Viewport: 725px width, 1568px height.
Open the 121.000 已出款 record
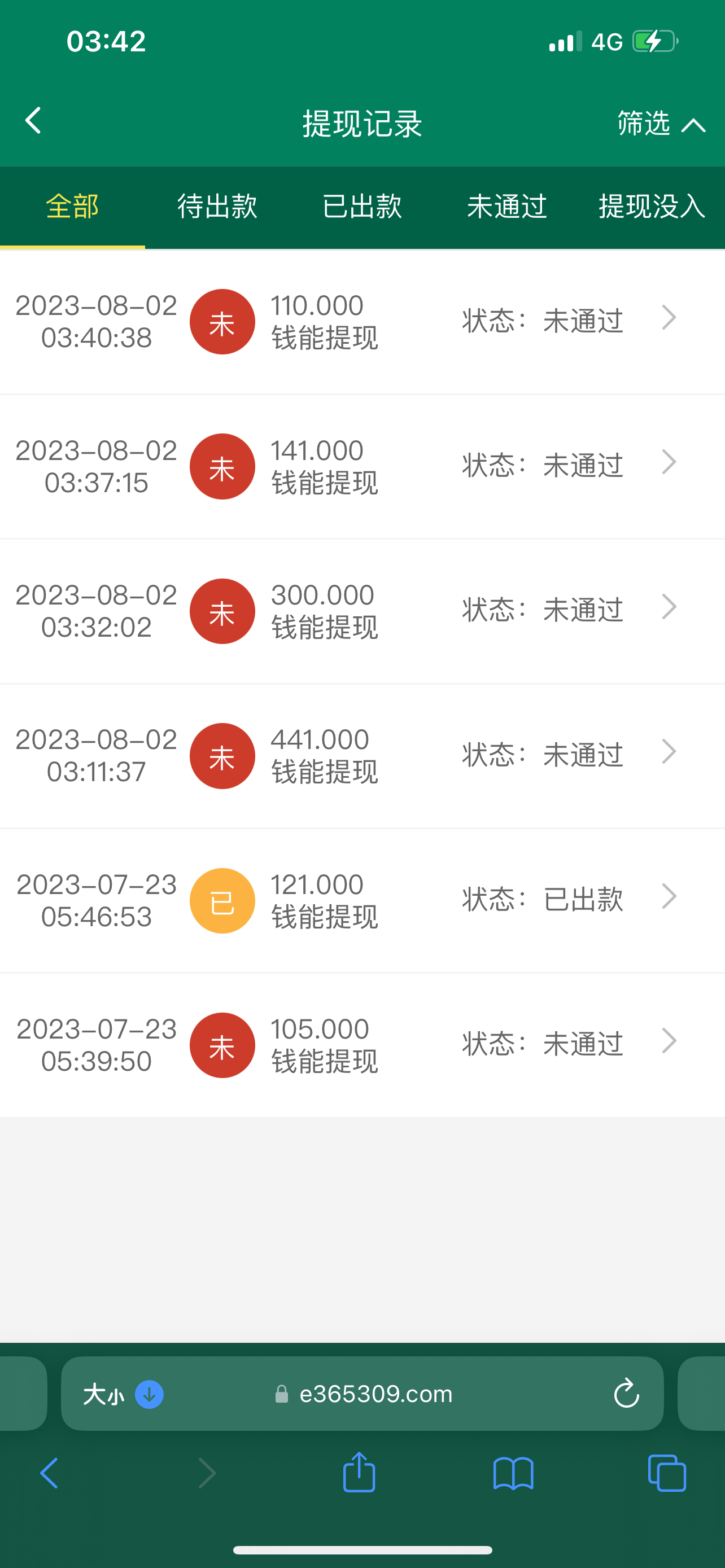point(362,900)
